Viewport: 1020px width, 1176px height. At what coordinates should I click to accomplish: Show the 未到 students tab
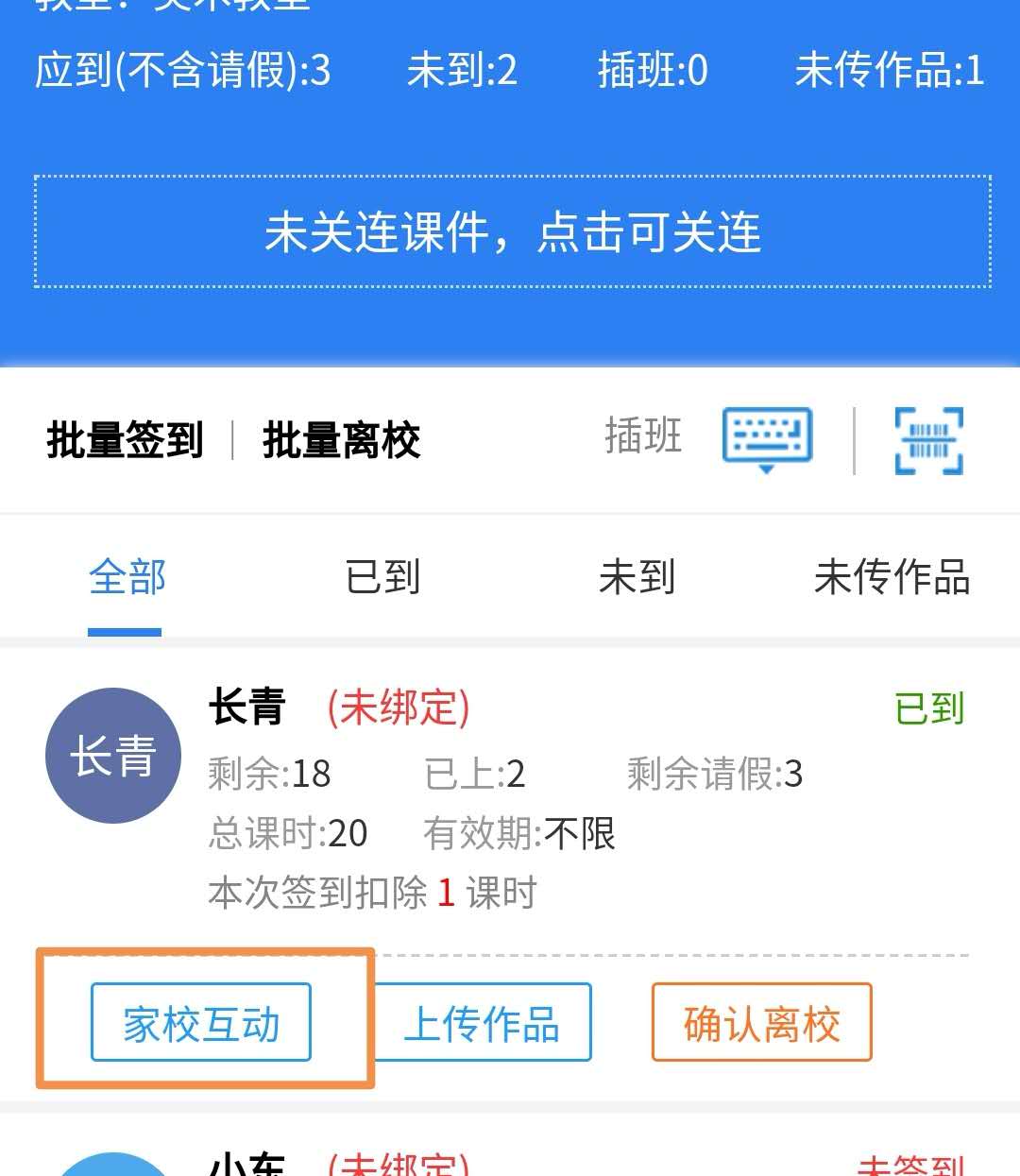[x=637, y=577]
